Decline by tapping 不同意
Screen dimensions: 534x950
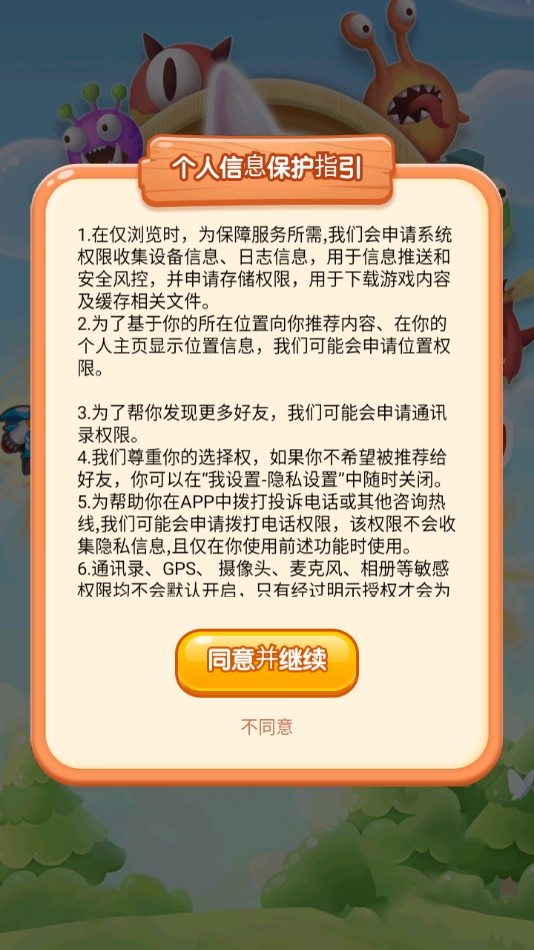point(267,726)
